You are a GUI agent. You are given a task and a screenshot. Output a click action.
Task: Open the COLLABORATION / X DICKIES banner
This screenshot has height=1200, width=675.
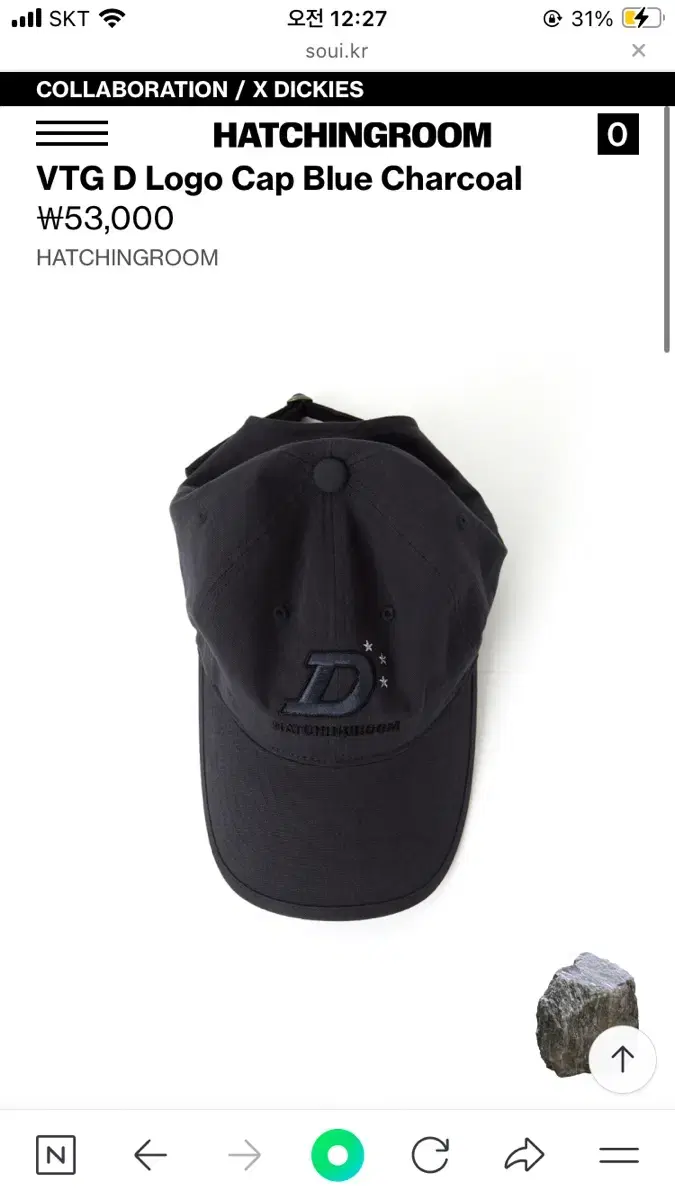point(200,89)
